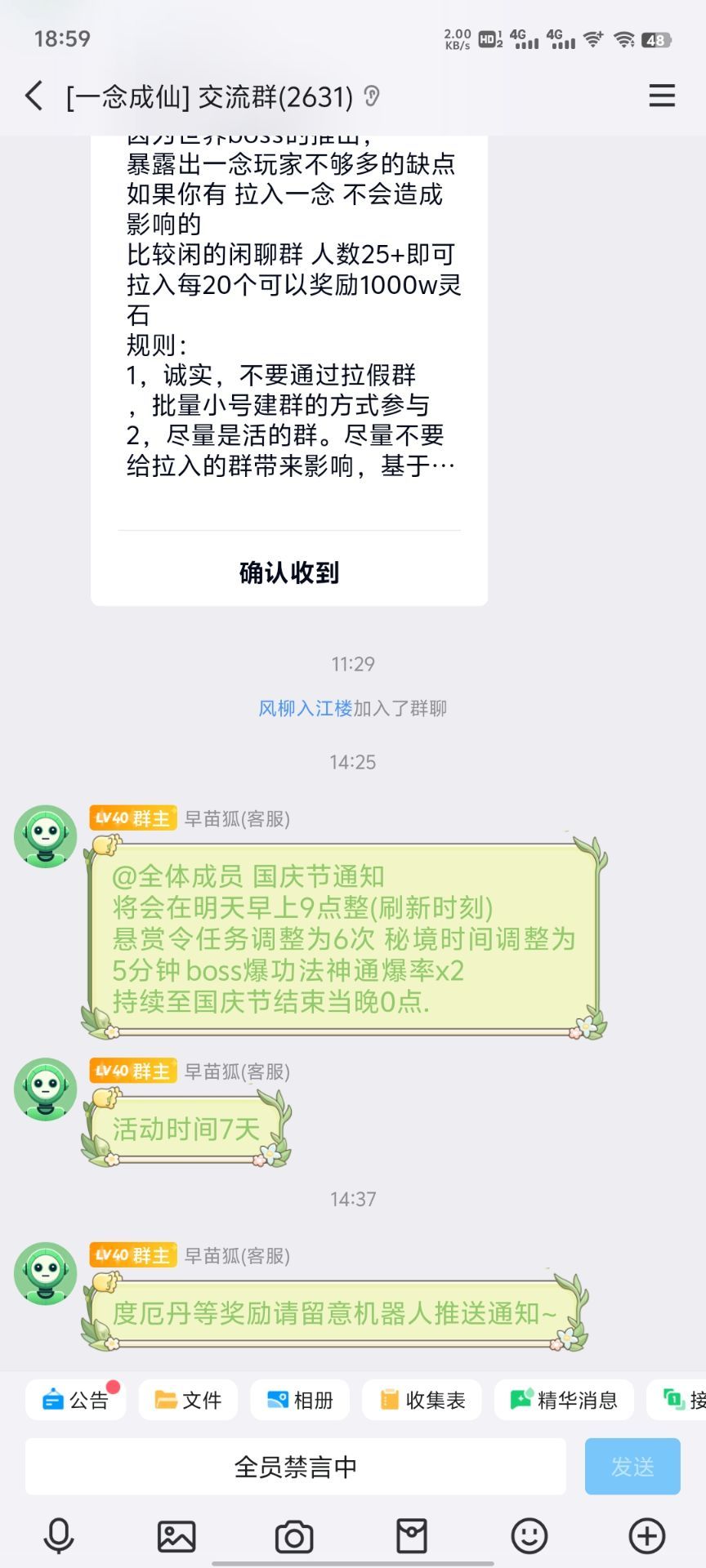Open the 相册 album chip
This screenshot has height=1568, width=706.
click(300, 1400)
